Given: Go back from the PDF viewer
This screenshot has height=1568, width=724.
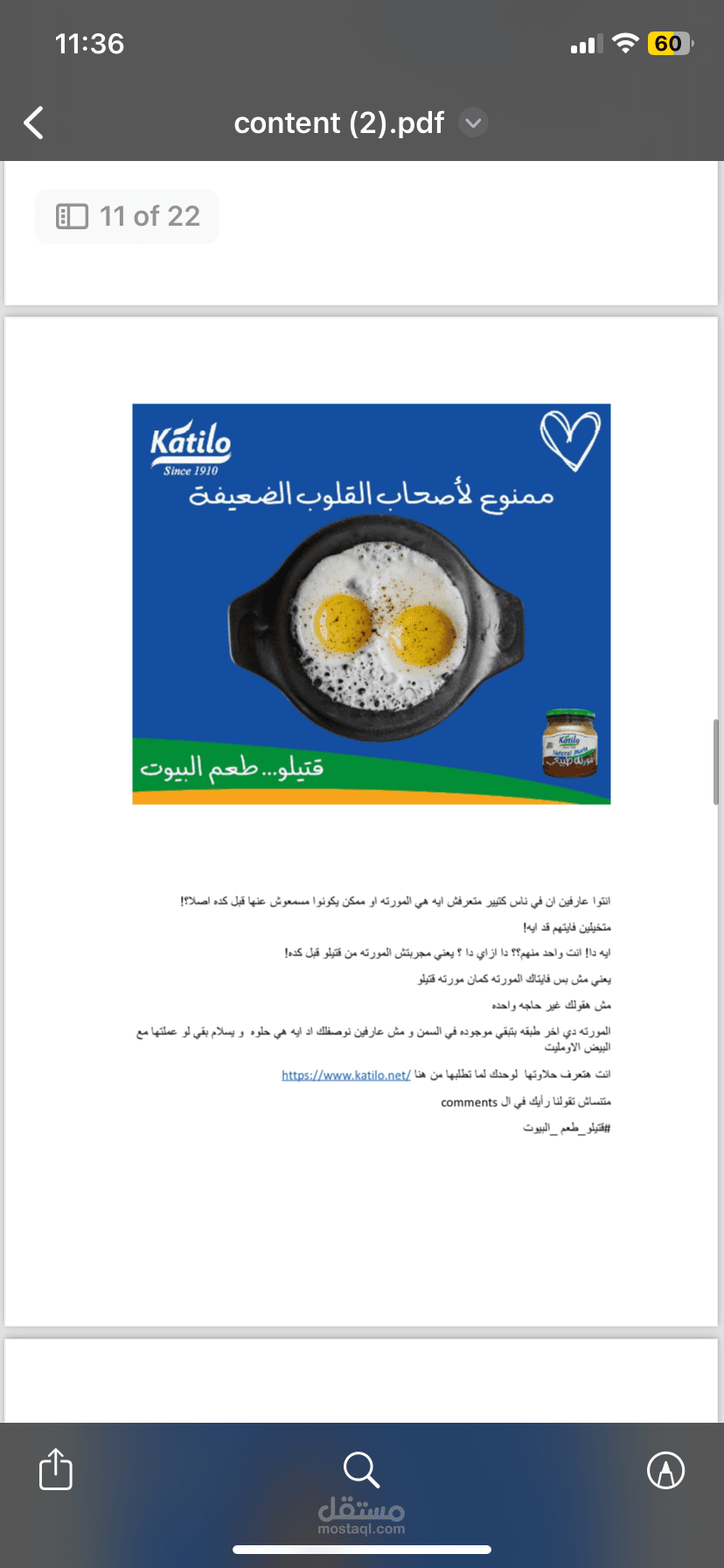Looking at the screenshot, I should coord(33,123).
